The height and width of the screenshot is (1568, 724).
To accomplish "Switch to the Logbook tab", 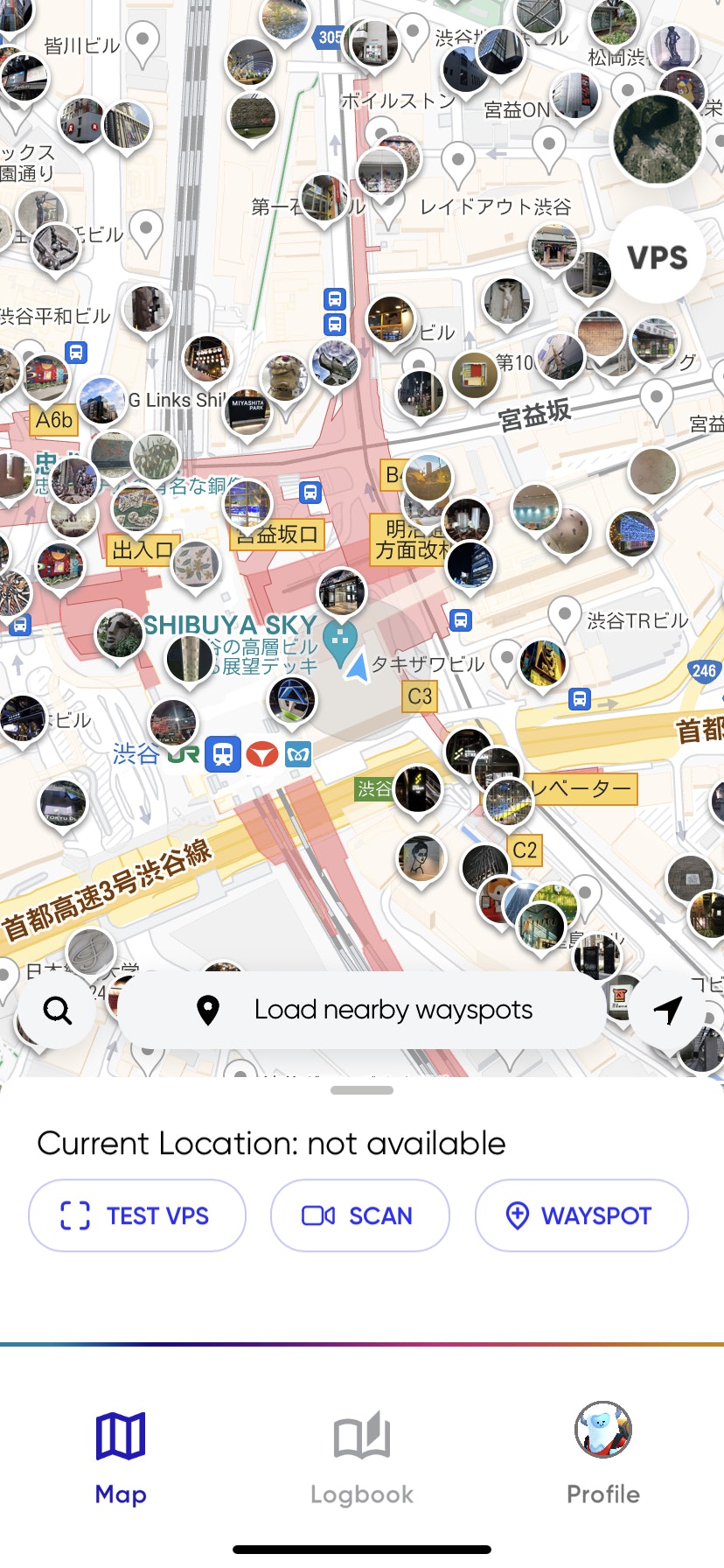I will point(362,1457).
